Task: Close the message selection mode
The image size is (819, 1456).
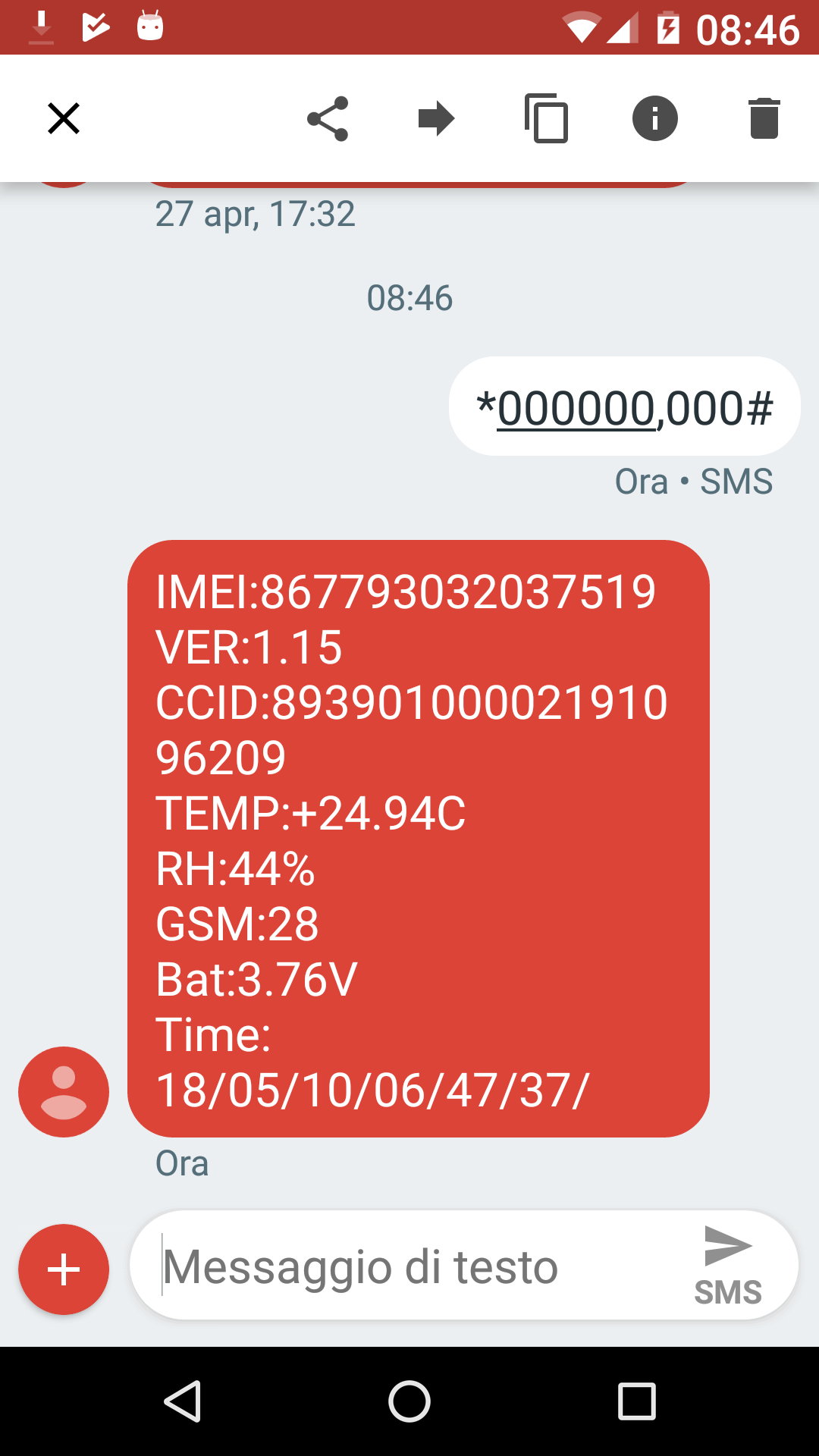Action: 64,119
